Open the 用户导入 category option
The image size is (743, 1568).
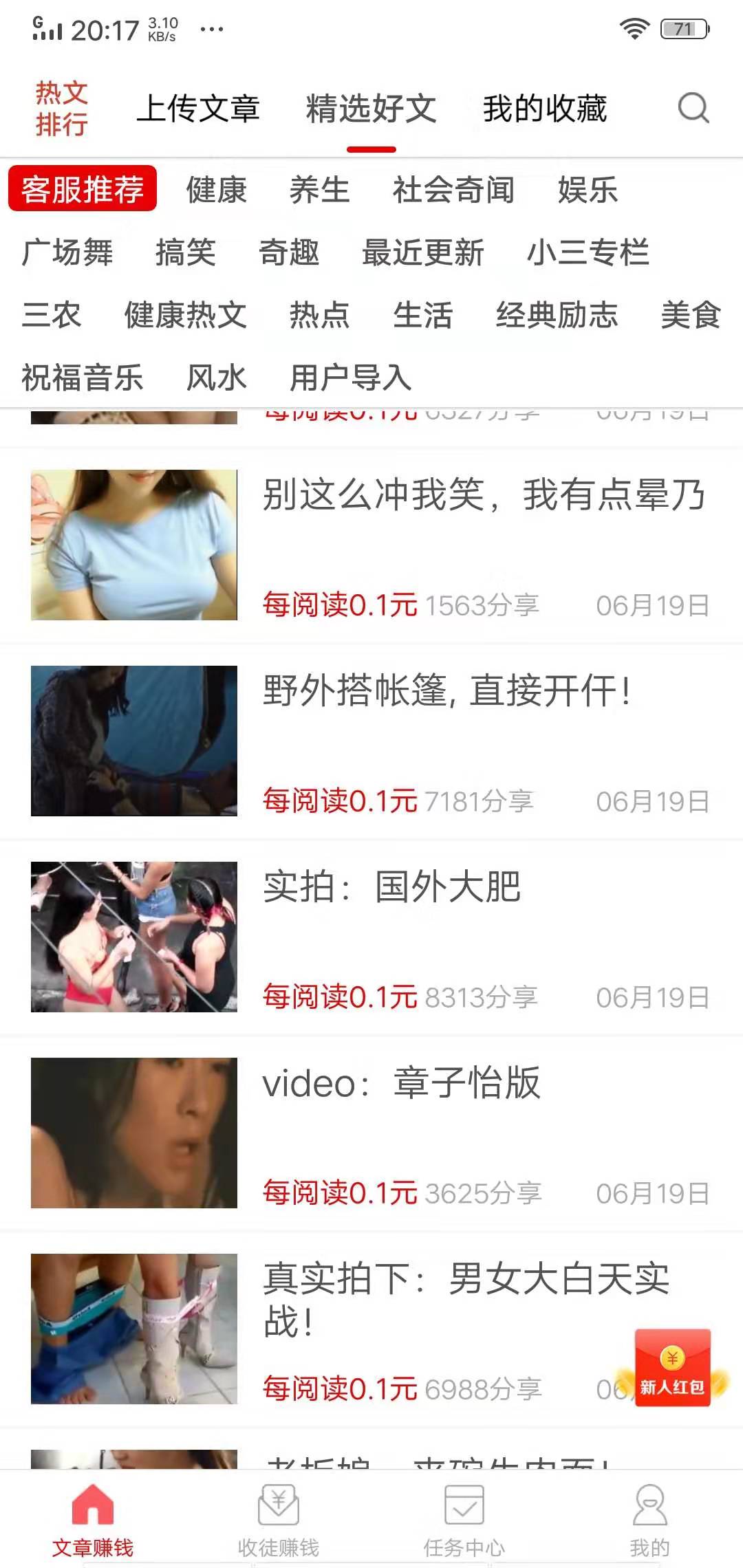pos(352,378)
